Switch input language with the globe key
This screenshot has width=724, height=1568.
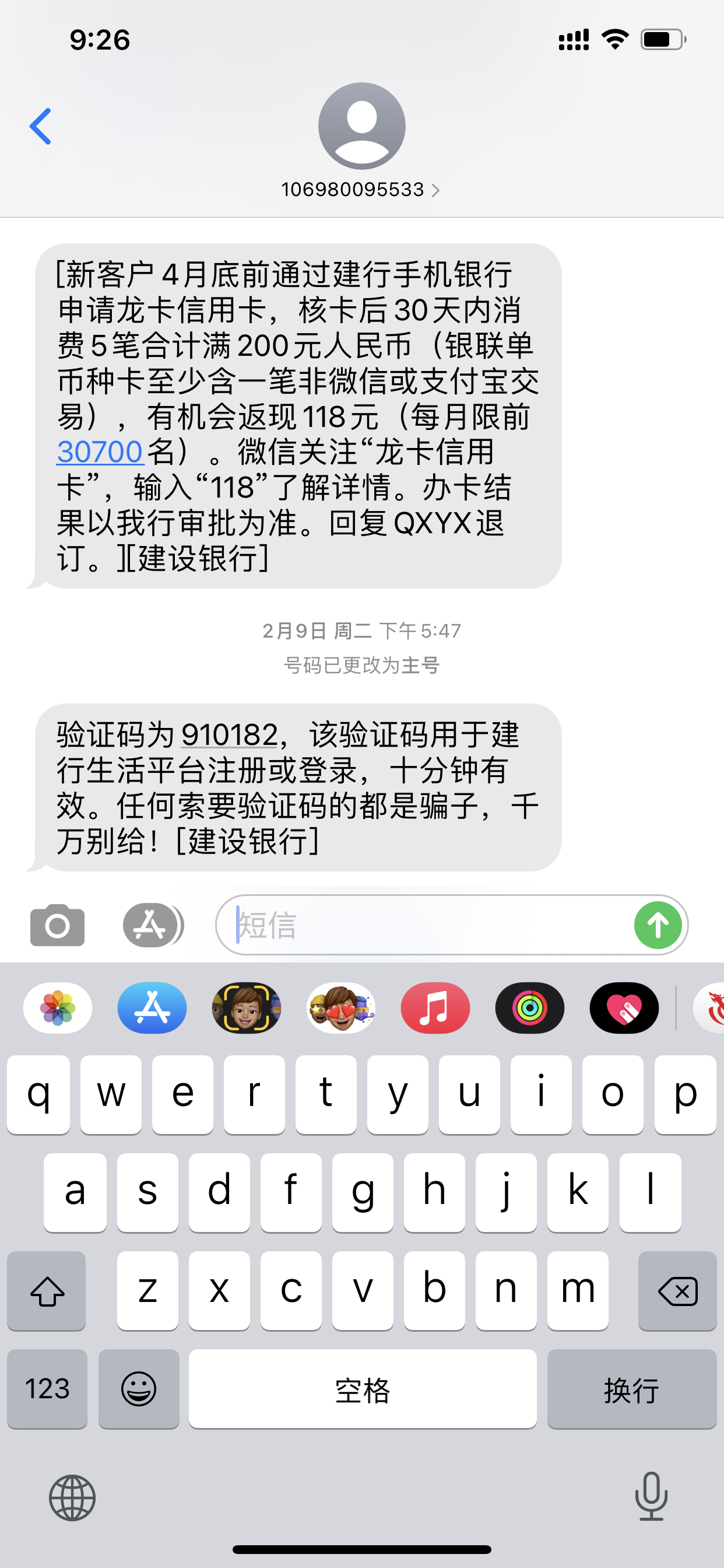point(72,1498)
